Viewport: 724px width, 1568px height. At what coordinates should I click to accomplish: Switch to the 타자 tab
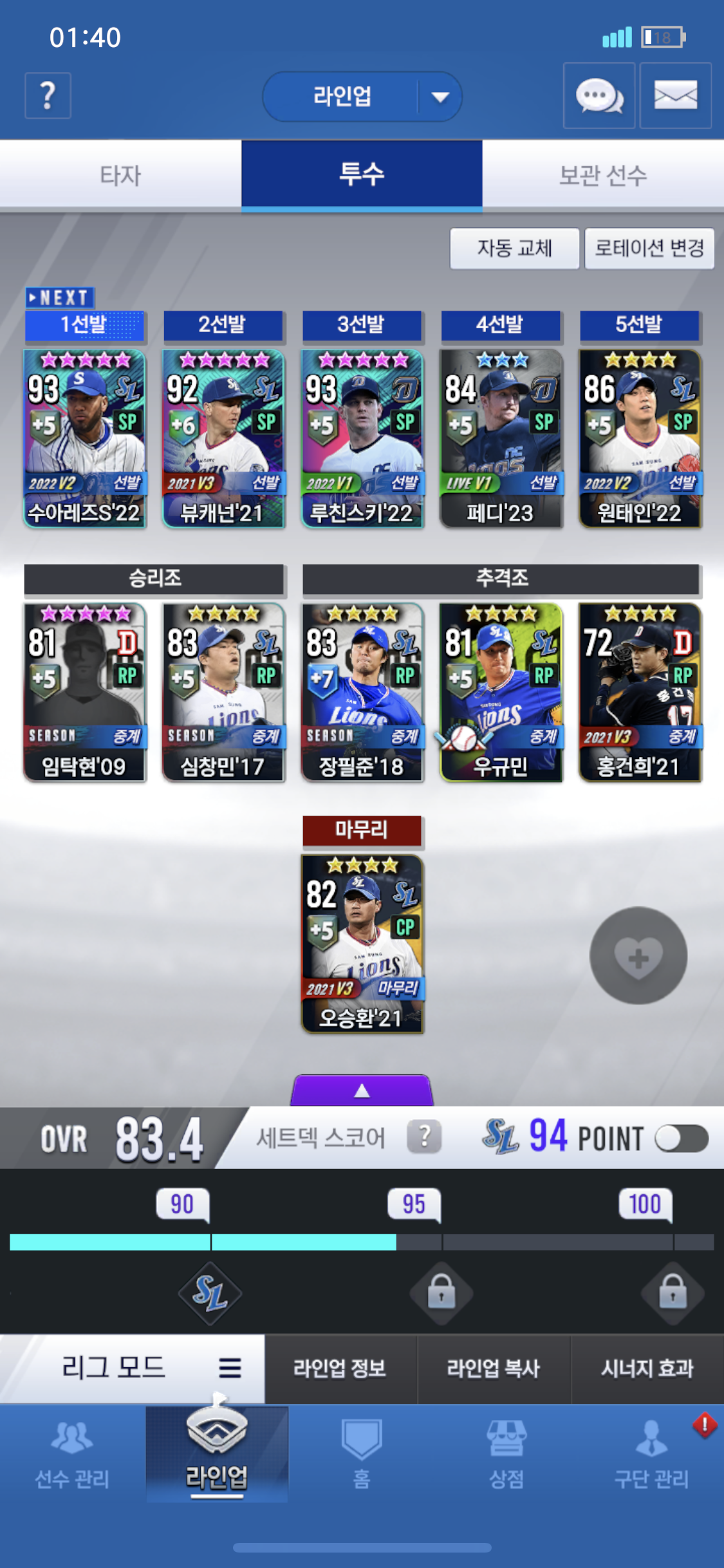pos(120,175)
